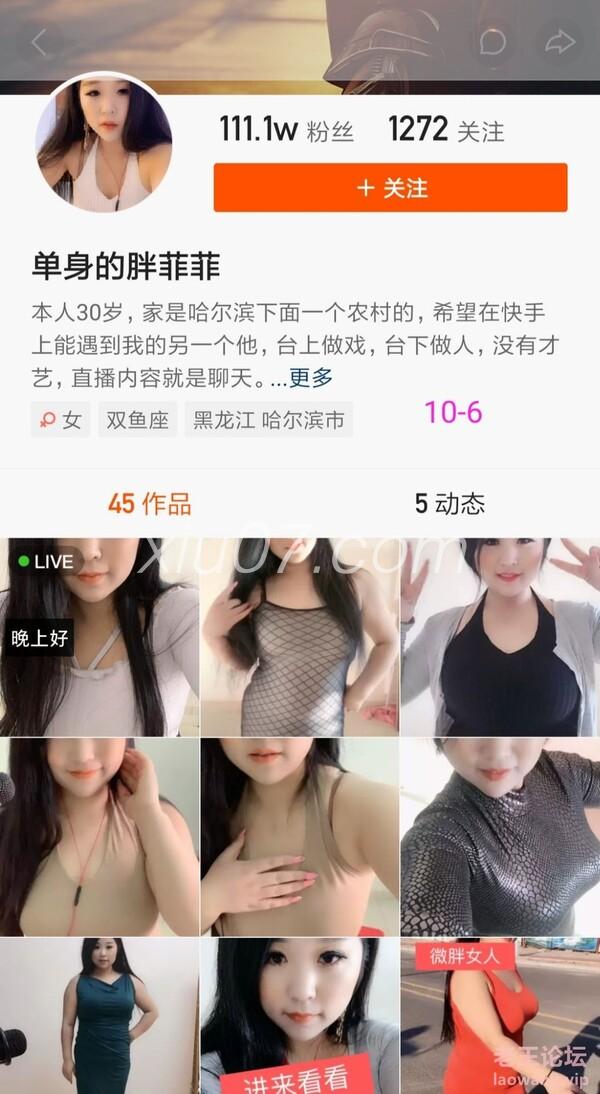Follow this user with 关注 button
Viewport: 600px width, 1094px height.
(x=390, y=188)
